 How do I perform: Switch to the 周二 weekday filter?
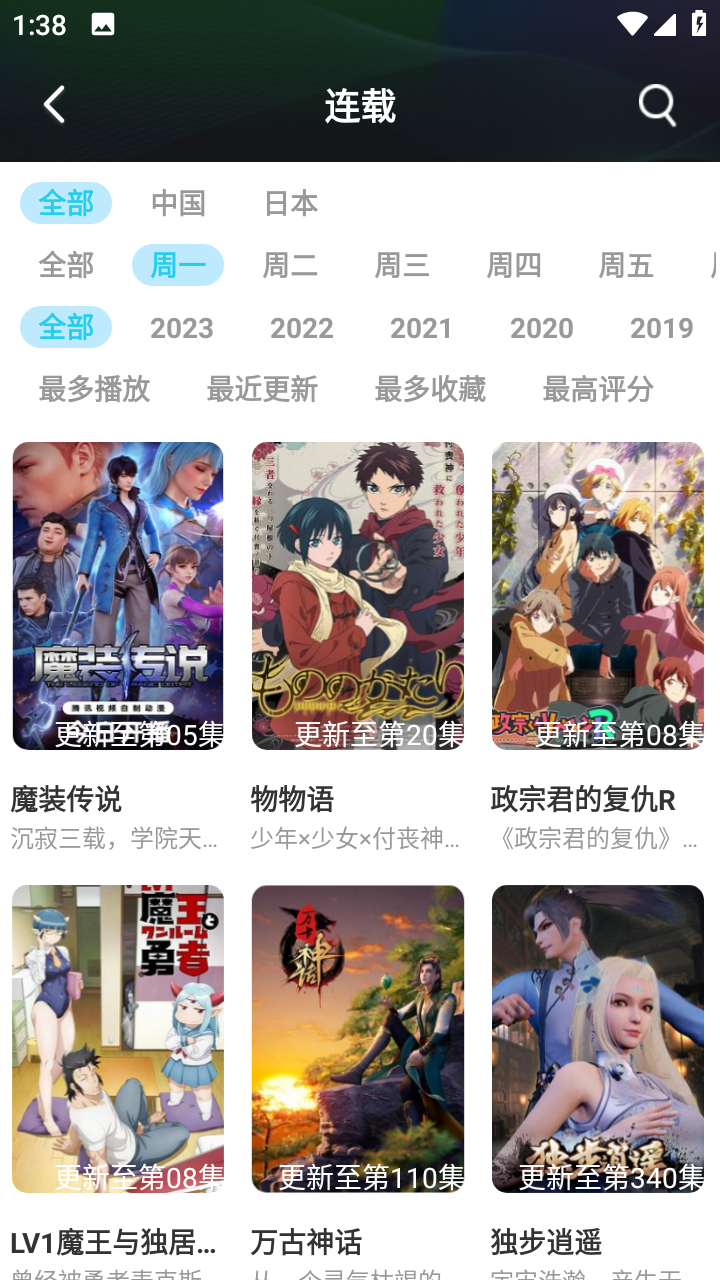(x=290, y=265)
